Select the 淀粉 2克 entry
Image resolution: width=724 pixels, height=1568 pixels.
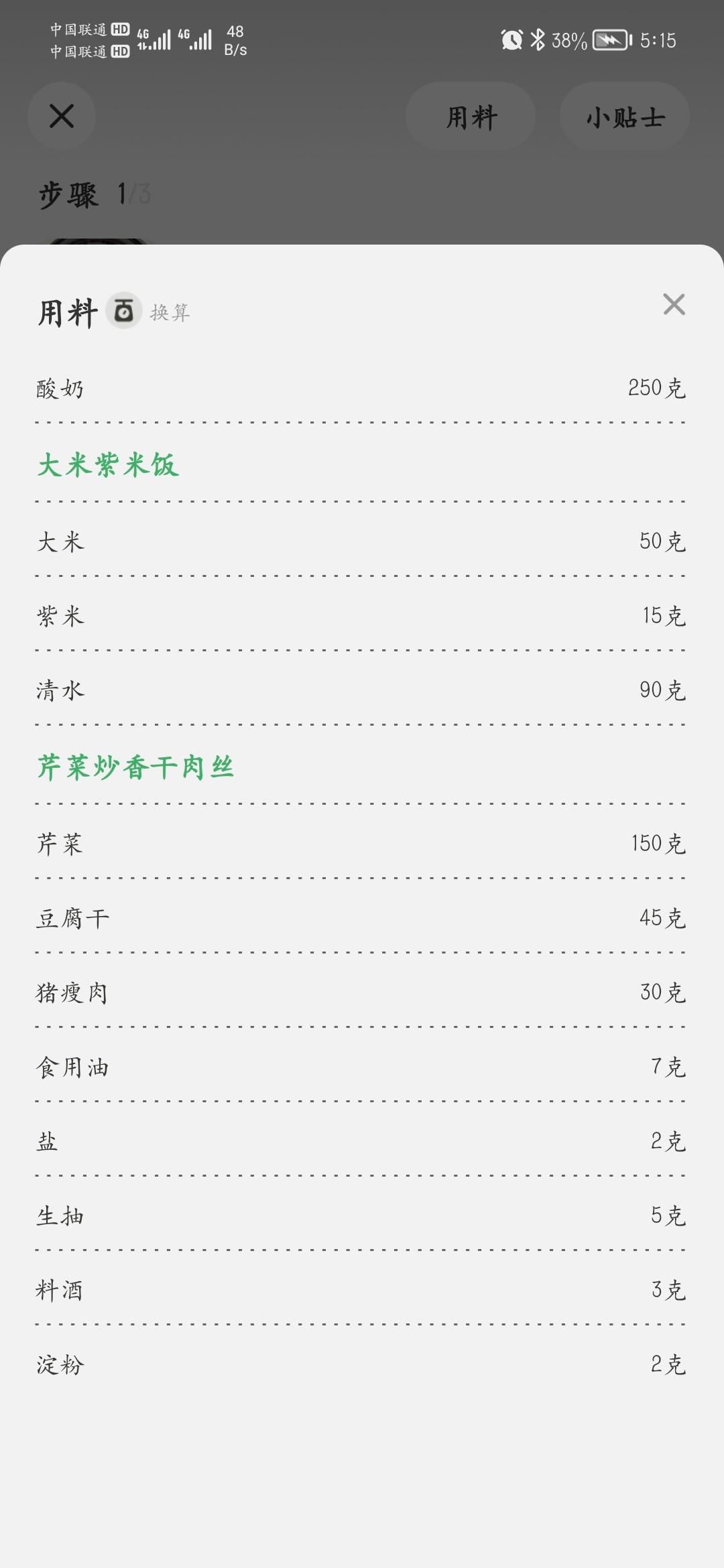[362, 1365]
